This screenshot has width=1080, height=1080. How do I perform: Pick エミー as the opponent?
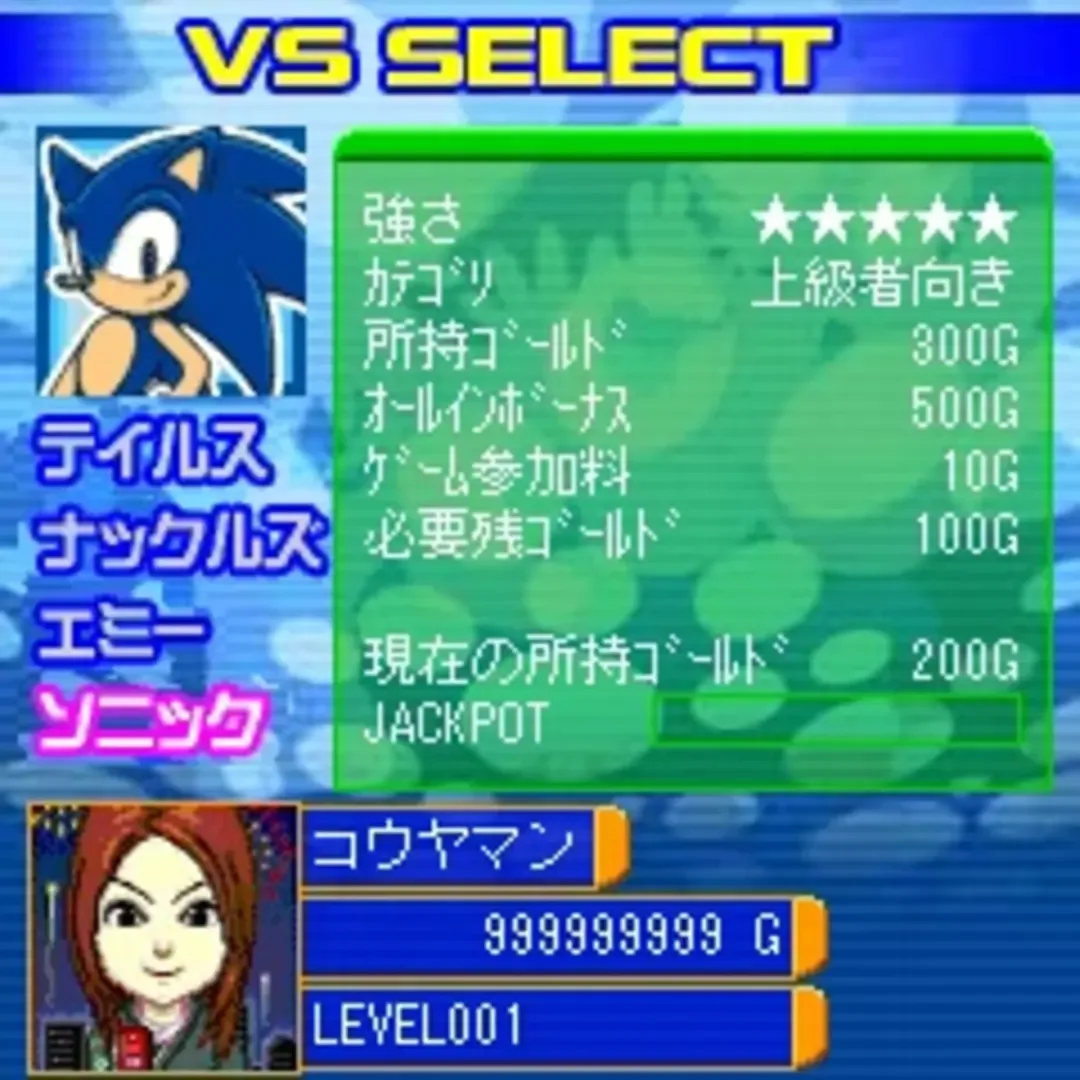(122, 631)
